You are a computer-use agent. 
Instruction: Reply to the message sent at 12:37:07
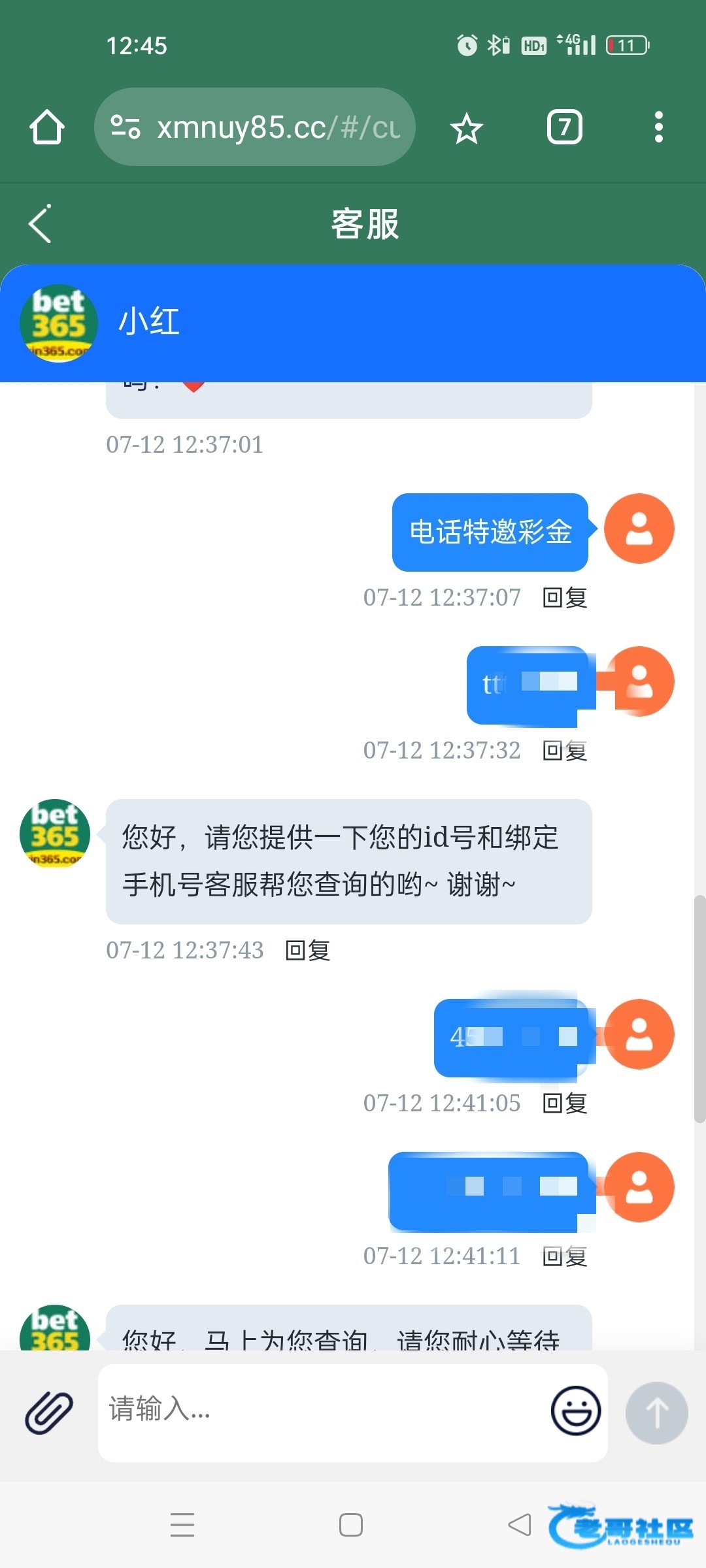tap(565, 597)
